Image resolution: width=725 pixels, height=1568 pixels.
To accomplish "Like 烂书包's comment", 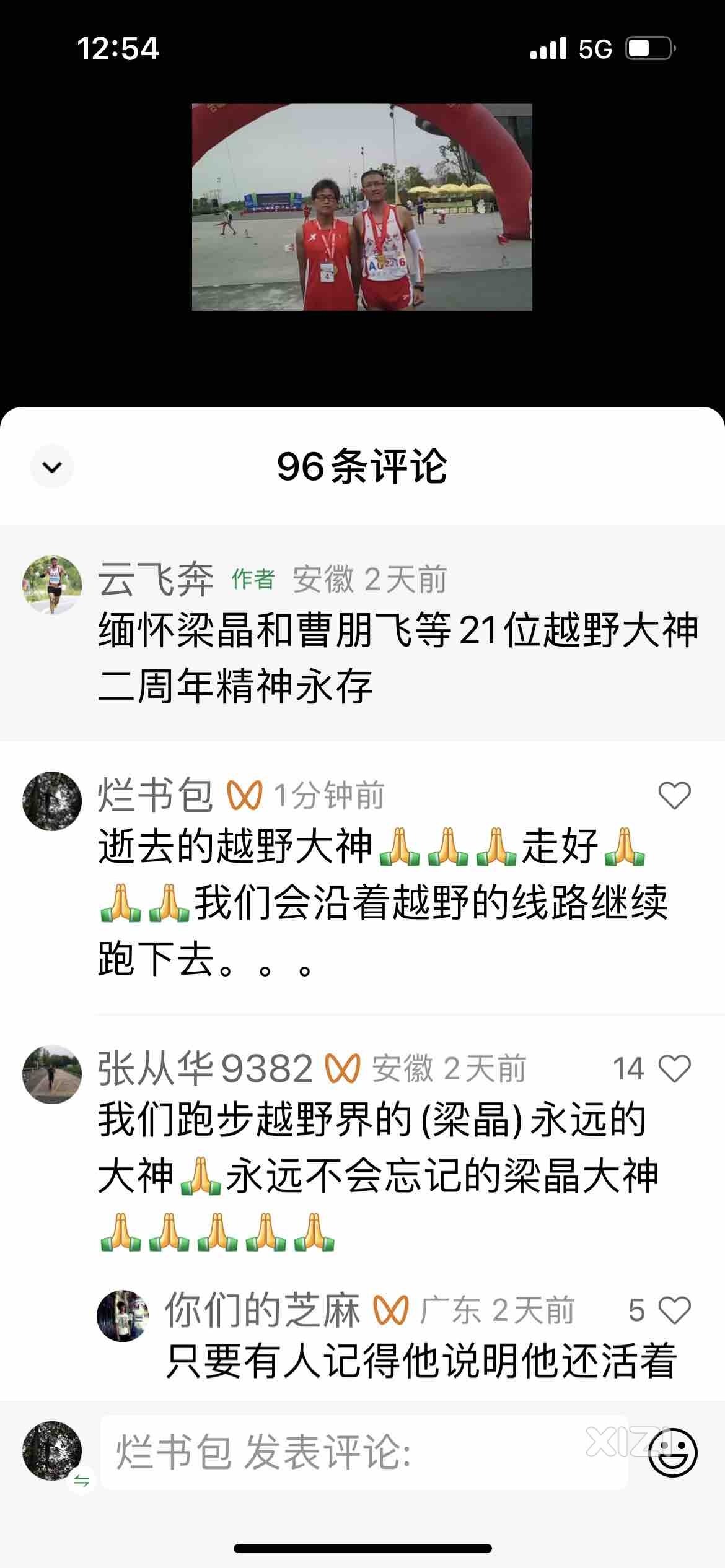I will pos(674,796).
